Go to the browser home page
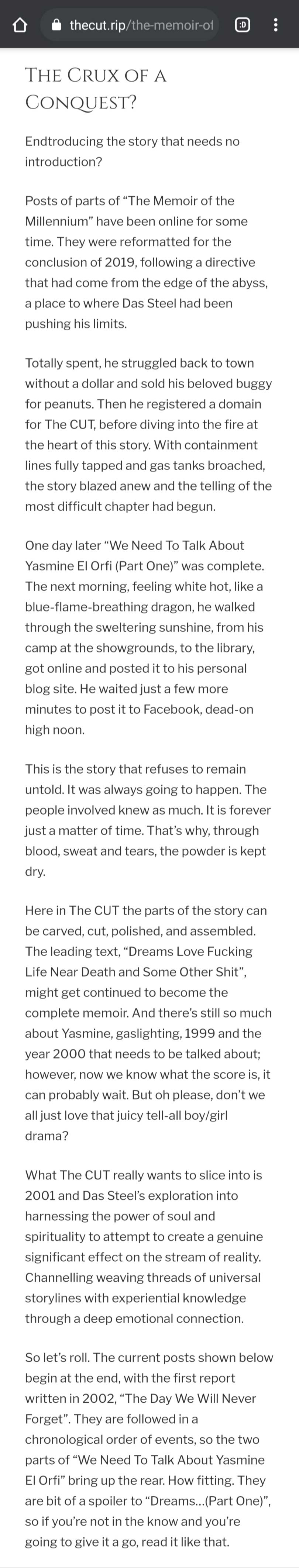Image resolution: width=299 pixels, height=1568 pixels. coord(20,25)
